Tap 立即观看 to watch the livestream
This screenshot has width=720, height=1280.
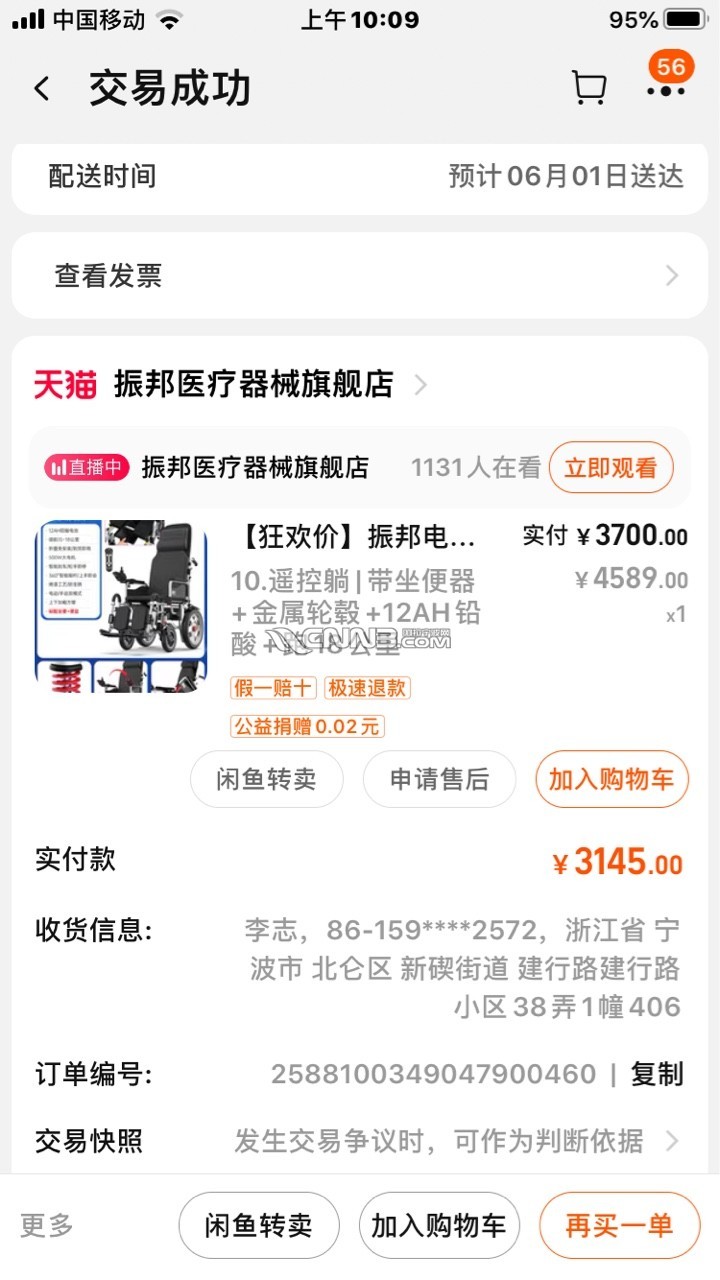point(611,466)
